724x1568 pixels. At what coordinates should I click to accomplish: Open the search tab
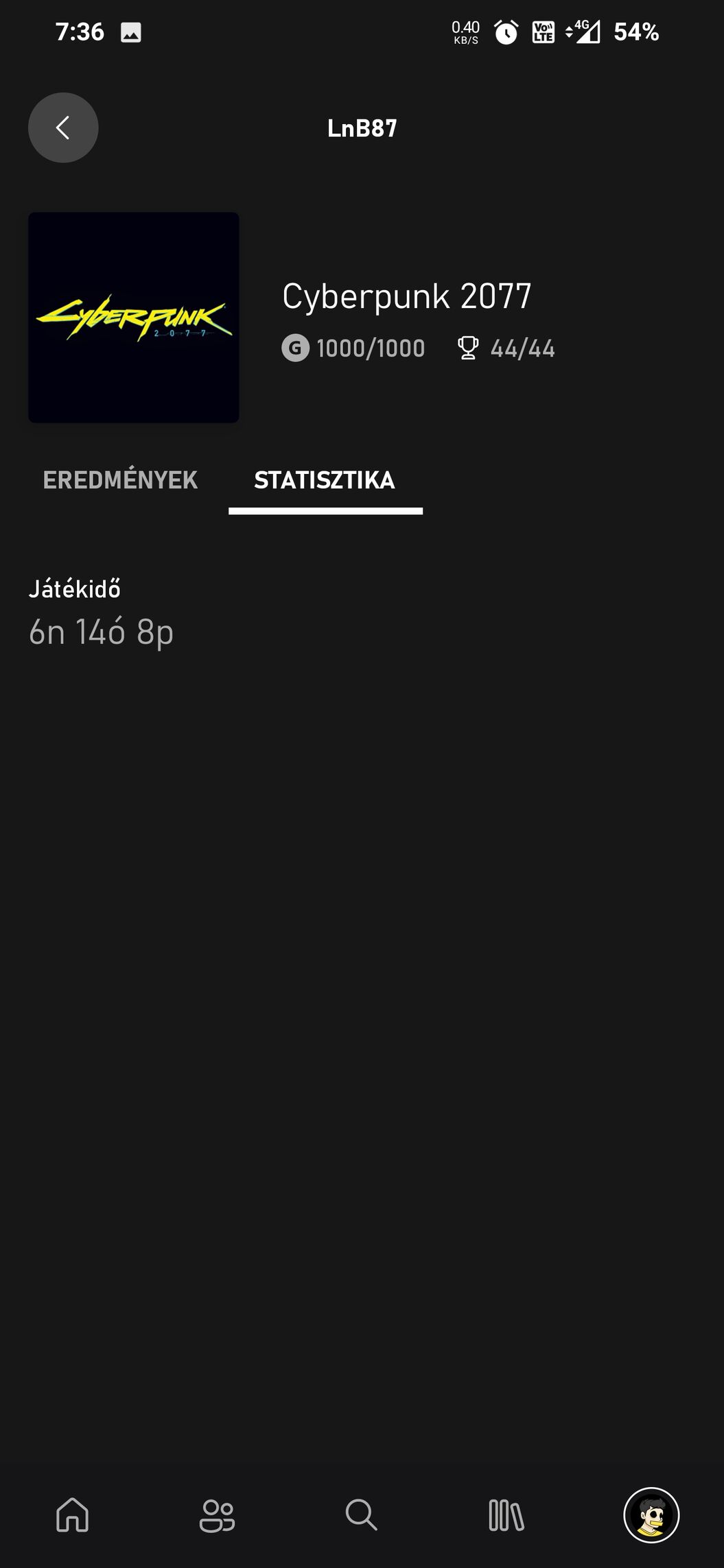tap(362, 1514)
